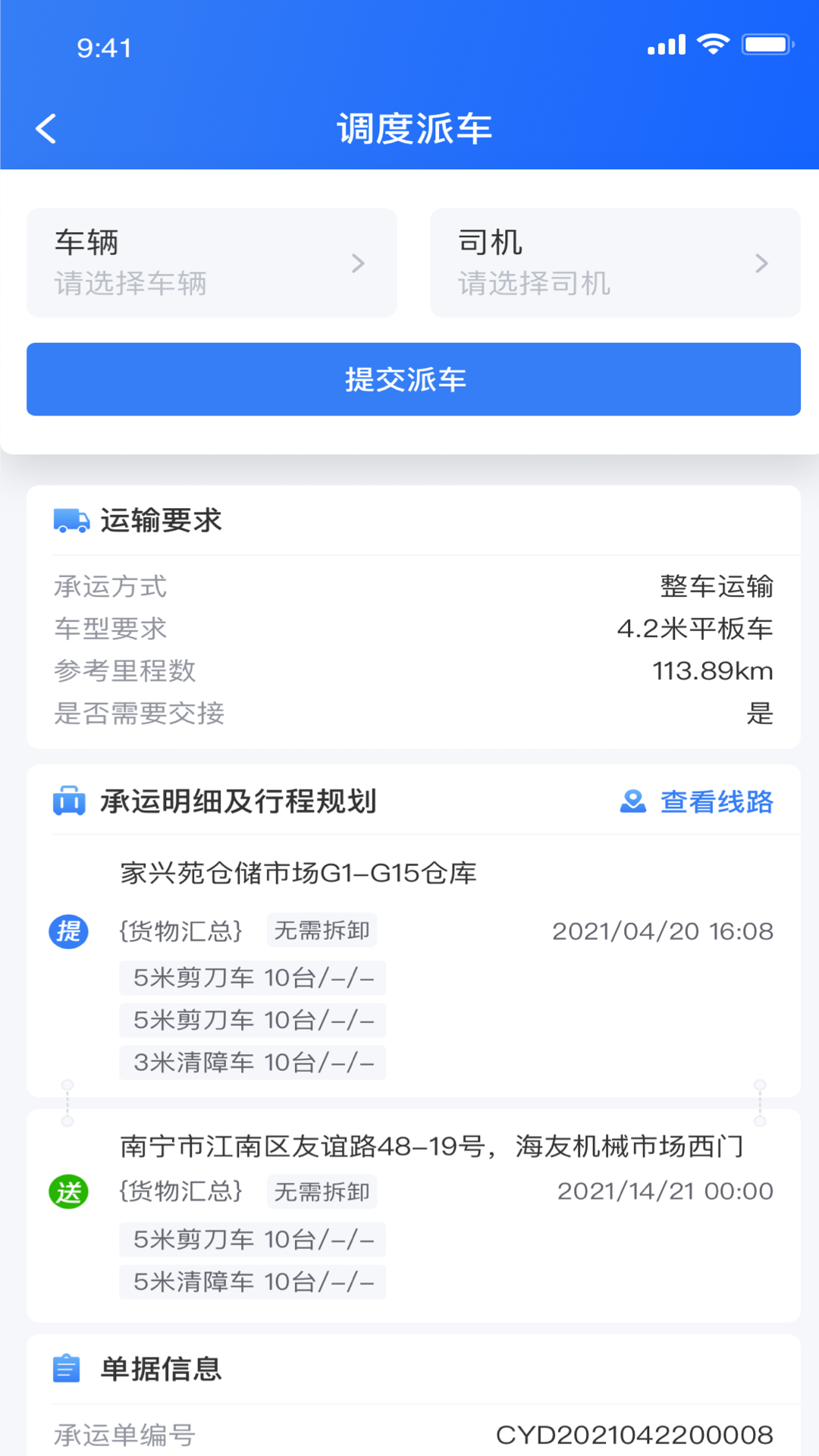Tap the pickup time 2021/04/20 16:08
Screen dimensions: 819x1456
pyautogui.click(x=661, y=930)
